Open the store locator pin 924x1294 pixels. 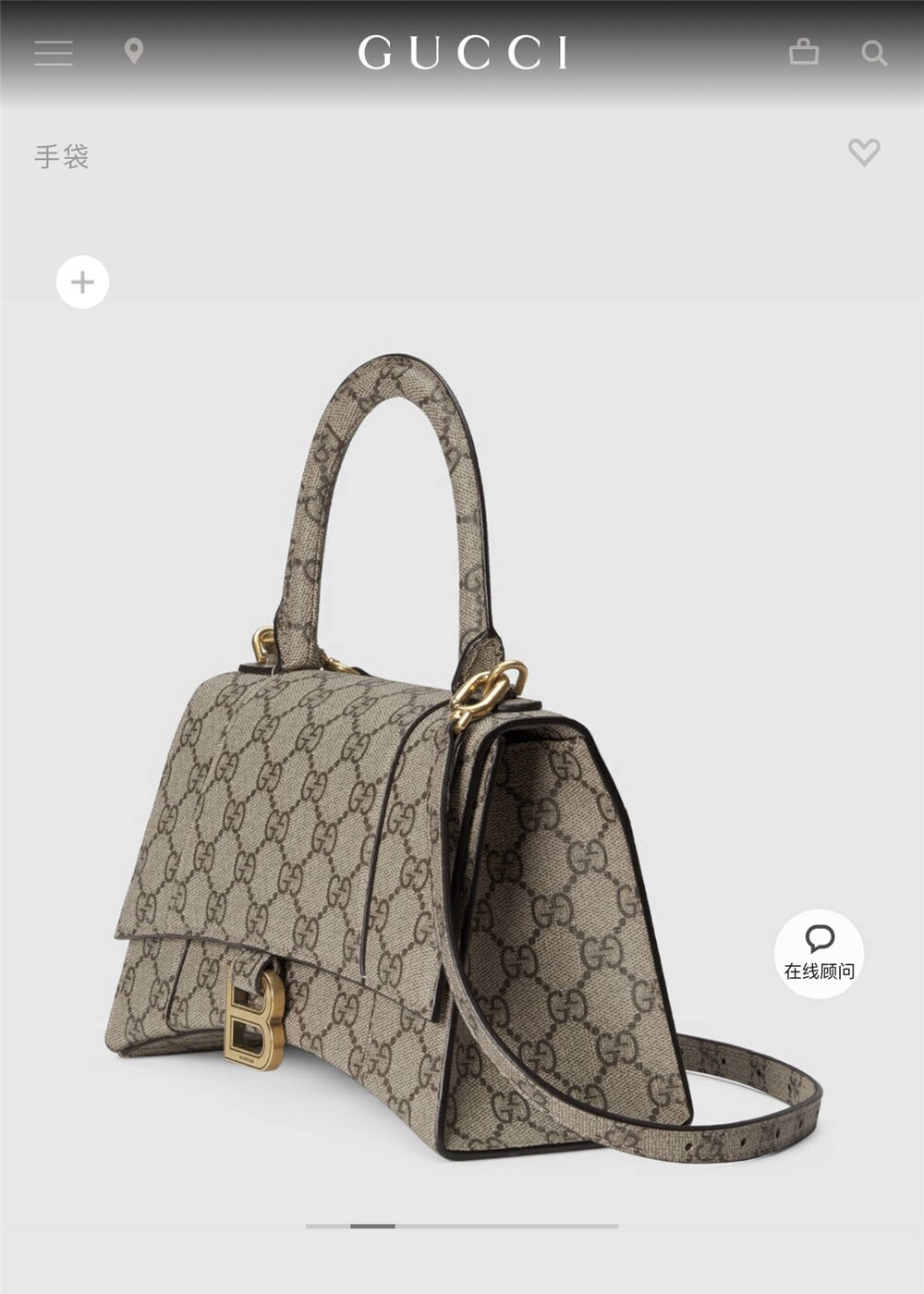click(x=134, y=52)
